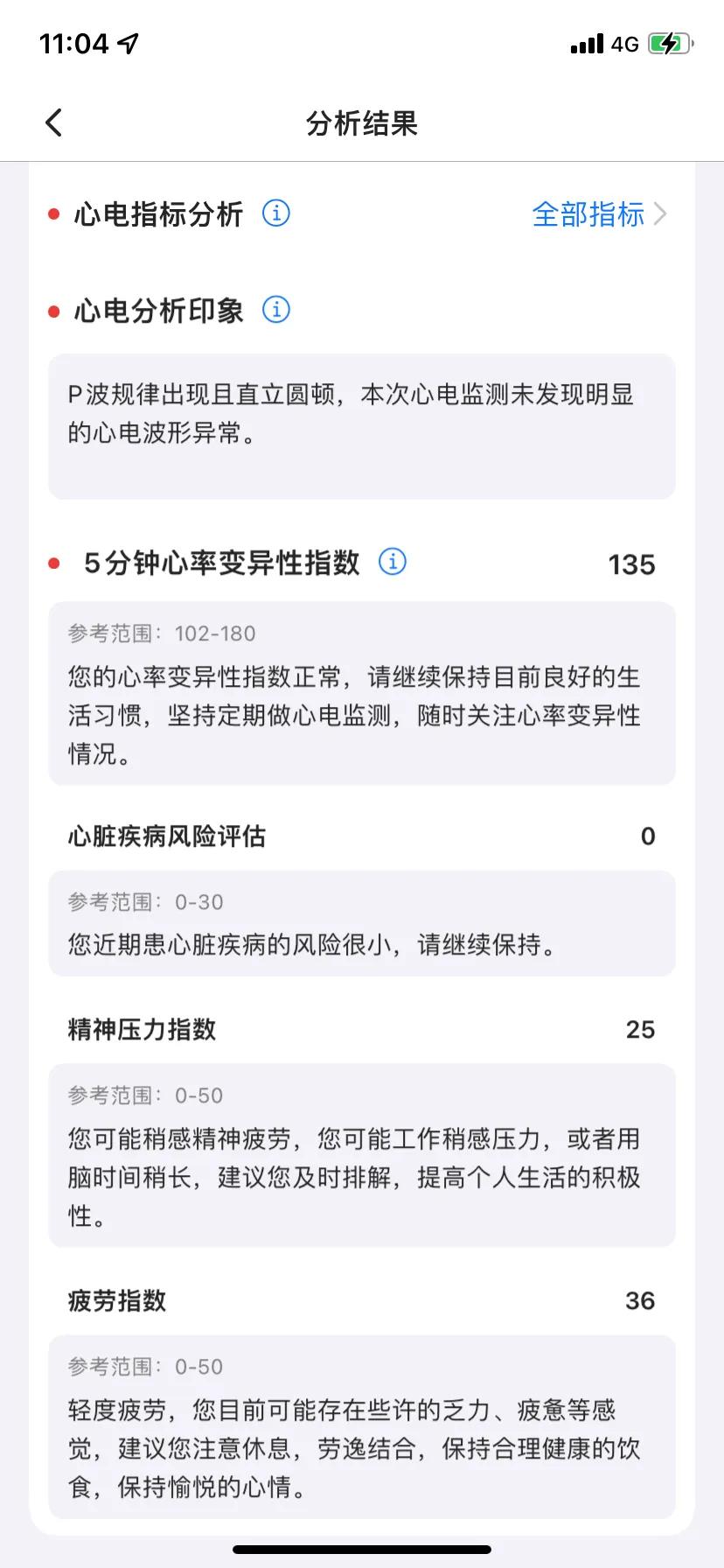Open info tooltip for 心电指标分析

pos(275,213)
